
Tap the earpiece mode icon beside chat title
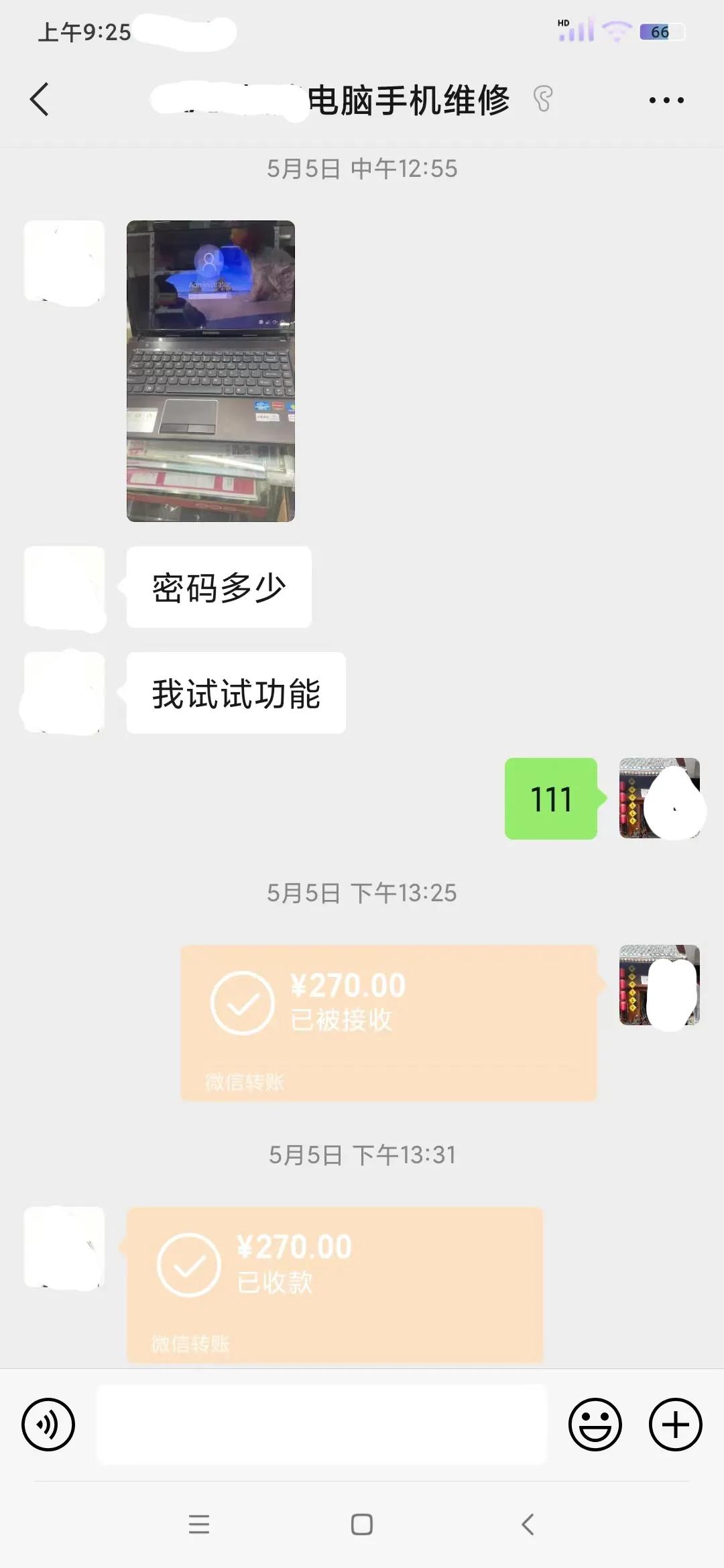click(543, 99)
